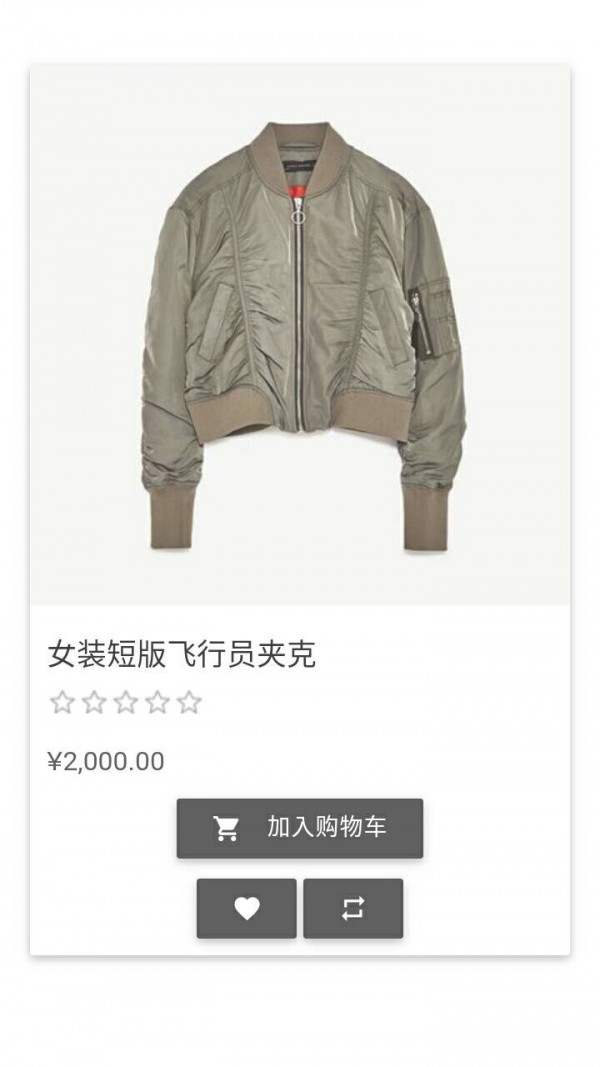Open product title 女装短版飞行员夹克
Screen dimensions: 600x1067
(x=182, y=655)
